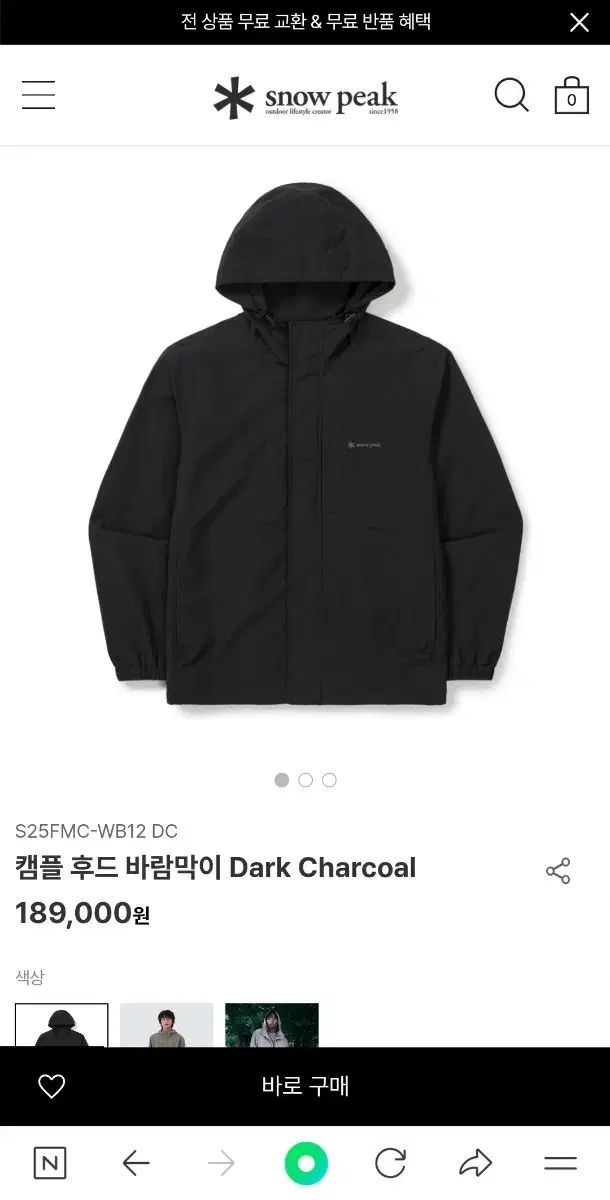Go to the Naver home button

tap(50, 1163)
